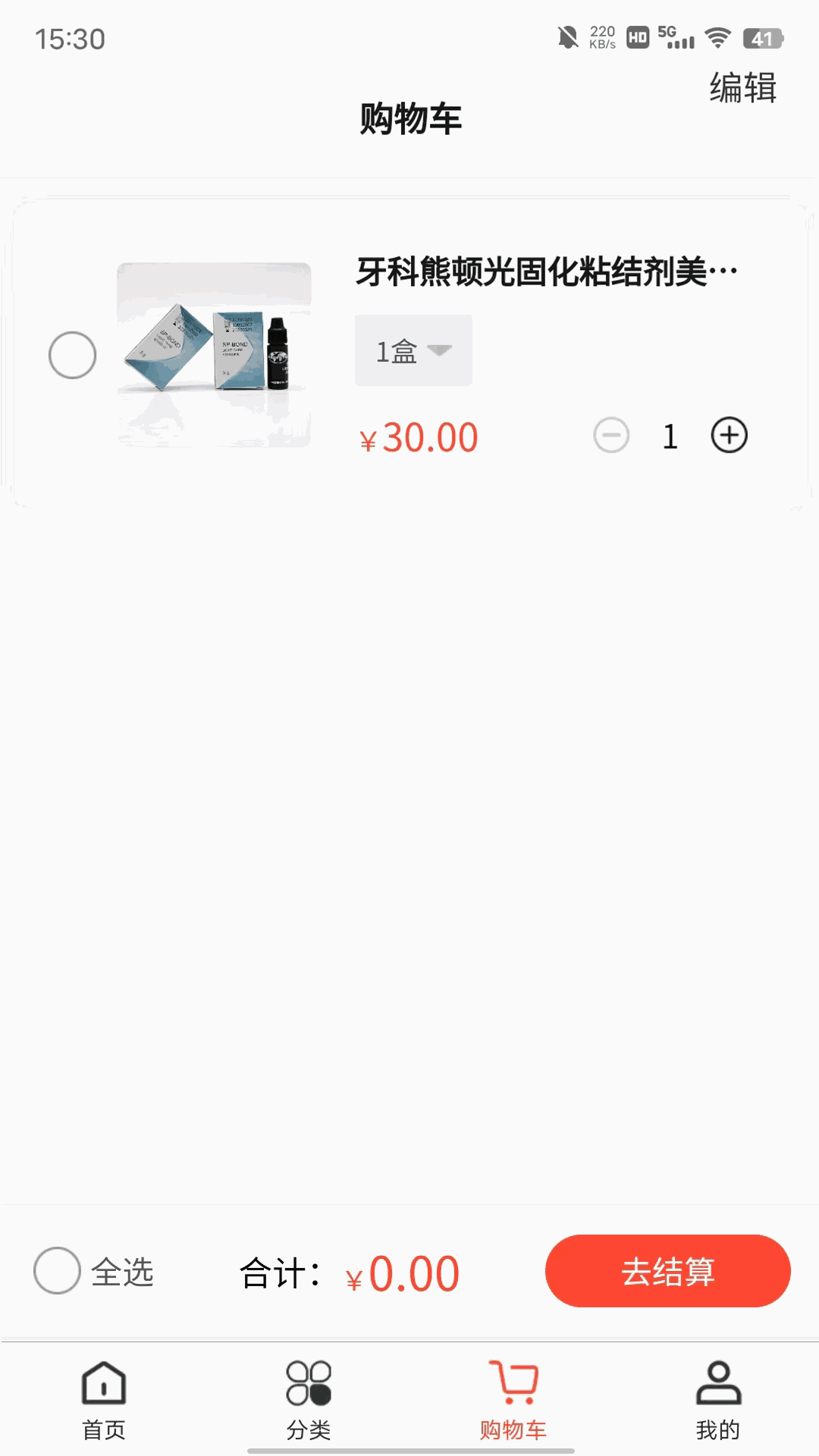Expand the 1盒 specification dropdown
Image resolution: width=819 pixels, height=1456 pixels.
coord(413,350)
